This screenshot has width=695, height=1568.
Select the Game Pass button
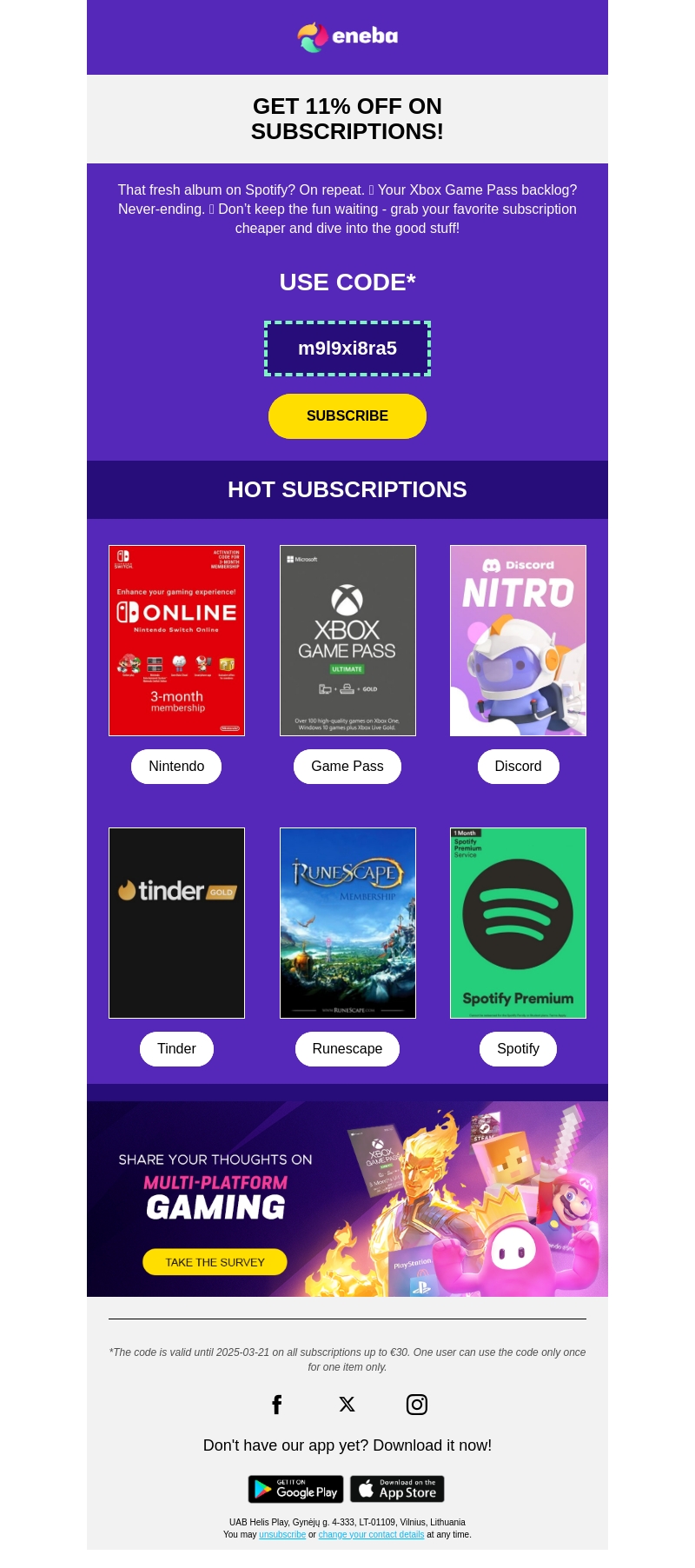tap(347, 767)
